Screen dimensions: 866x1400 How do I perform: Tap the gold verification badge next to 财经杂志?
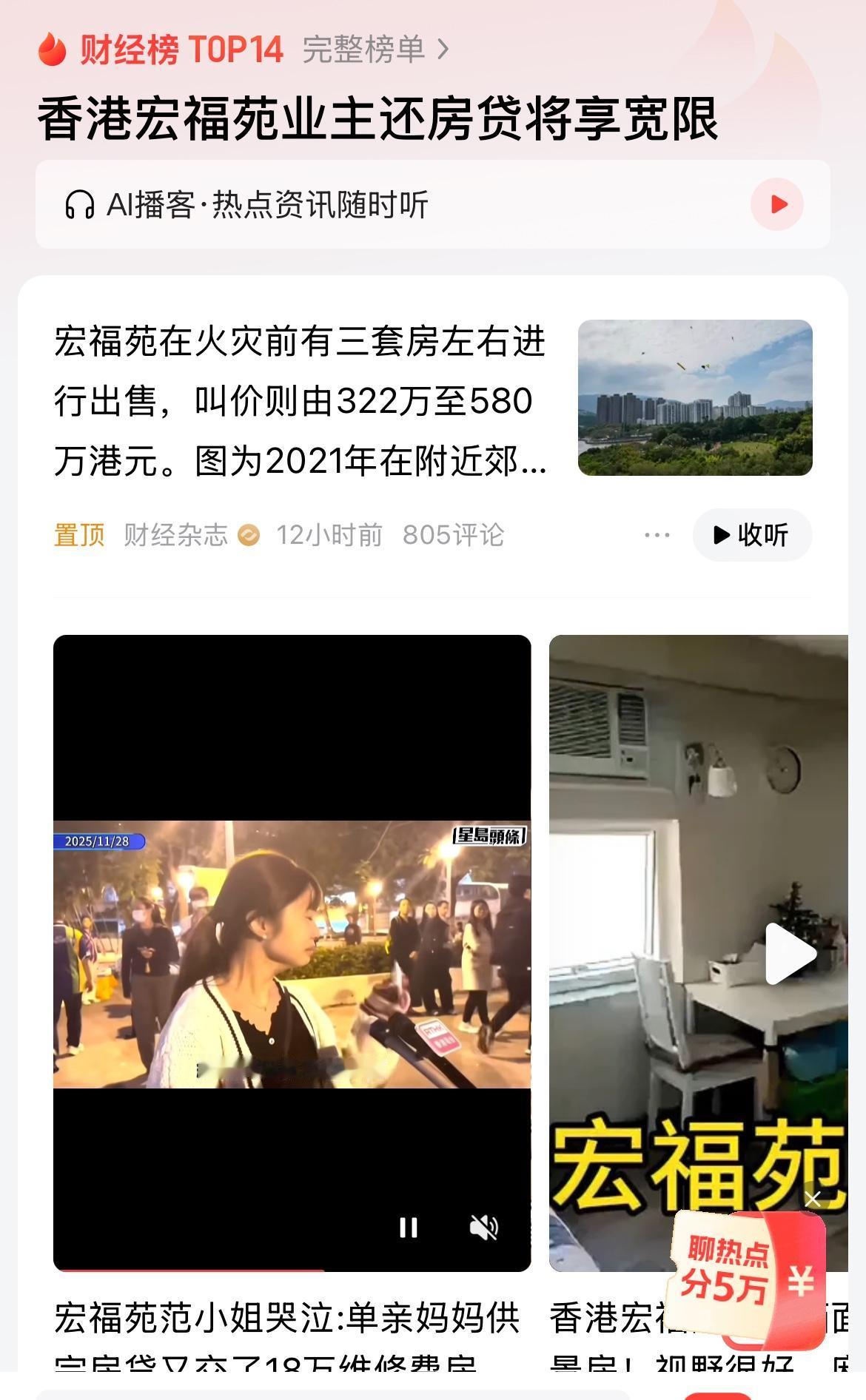click(248, 534)
